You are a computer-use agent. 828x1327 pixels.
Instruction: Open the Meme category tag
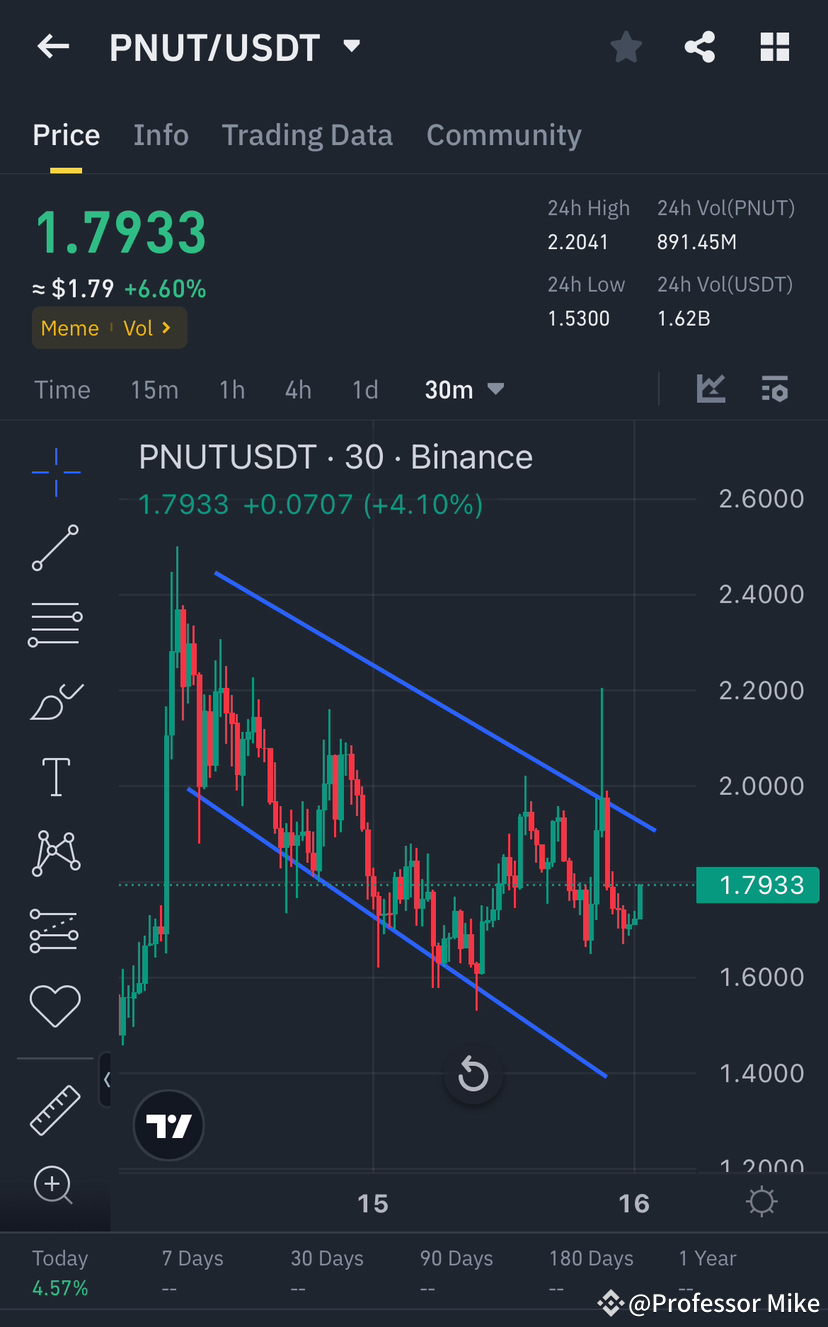tap(70, 327)
